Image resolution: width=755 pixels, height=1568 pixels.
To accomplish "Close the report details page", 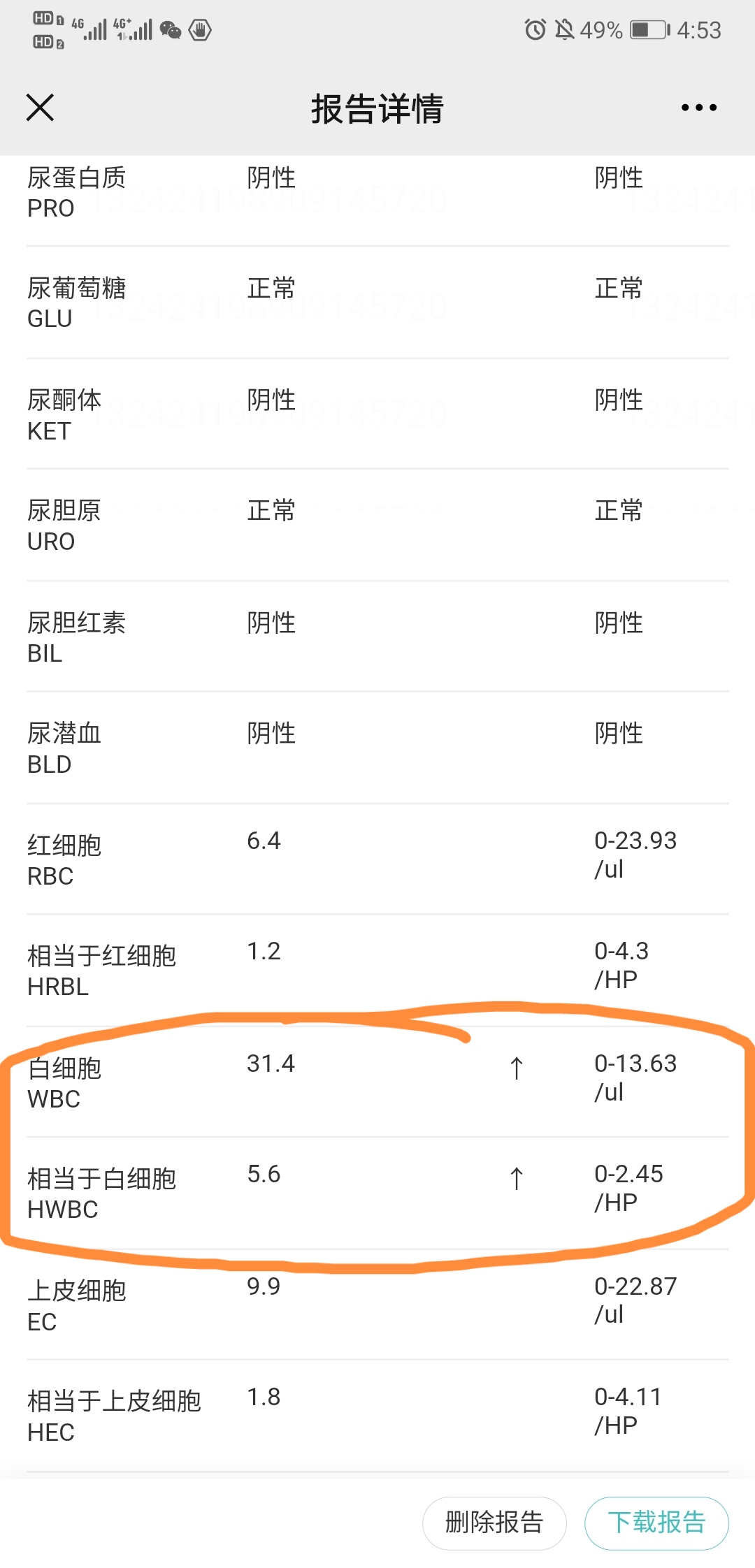I will [x=40, y=108].
